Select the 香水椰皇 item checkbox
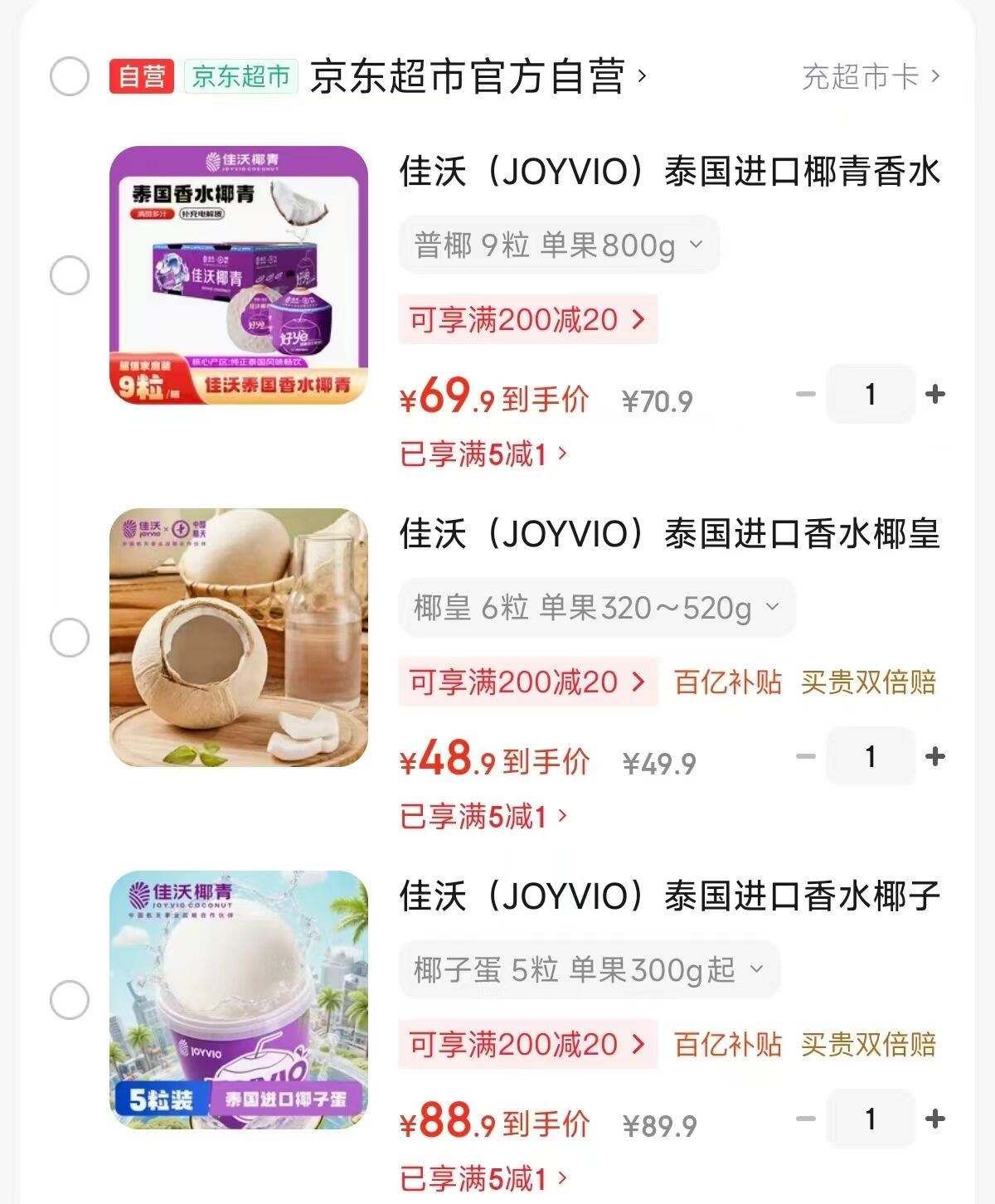The width and height of the screenshot is (995, 1204). pos(70,638)
